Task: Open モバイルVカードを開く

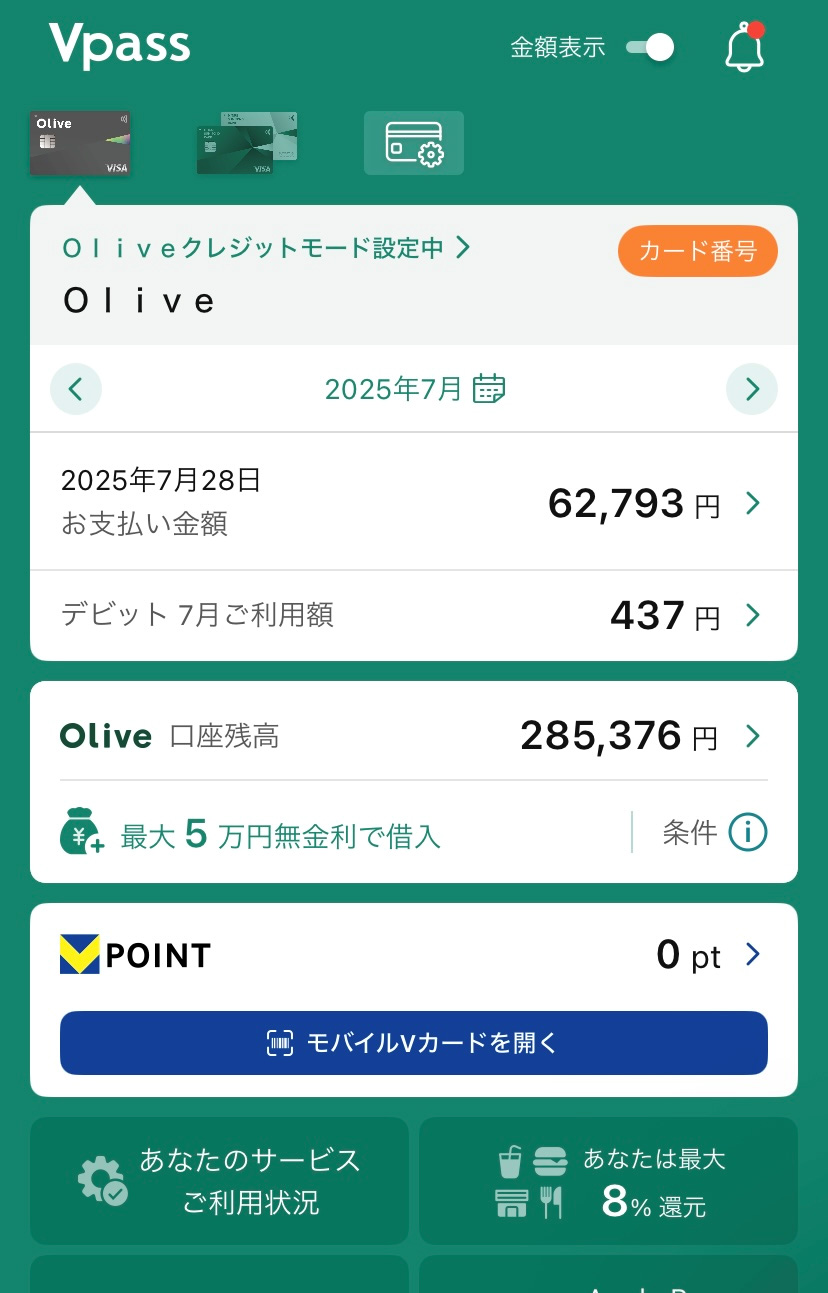Action: tap(413, 1042)
